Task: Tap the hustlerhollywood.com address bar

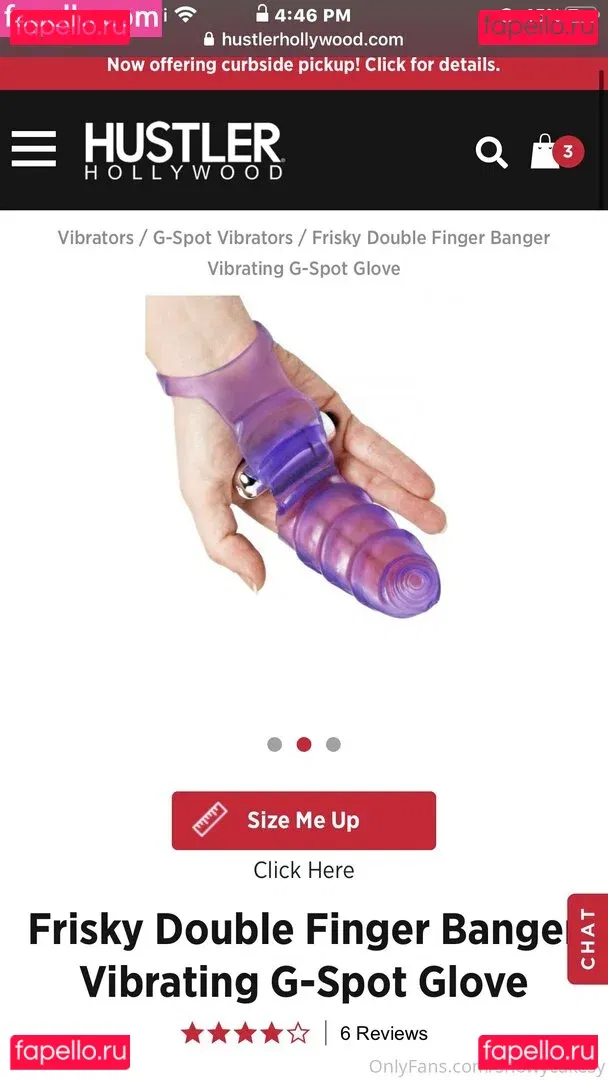Action: click(303, 40)
